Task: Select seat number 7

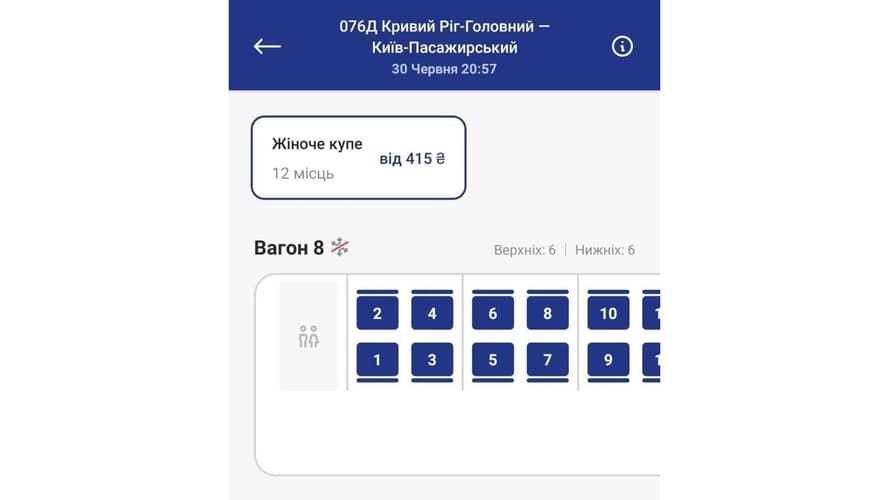Action: [547, 360]
